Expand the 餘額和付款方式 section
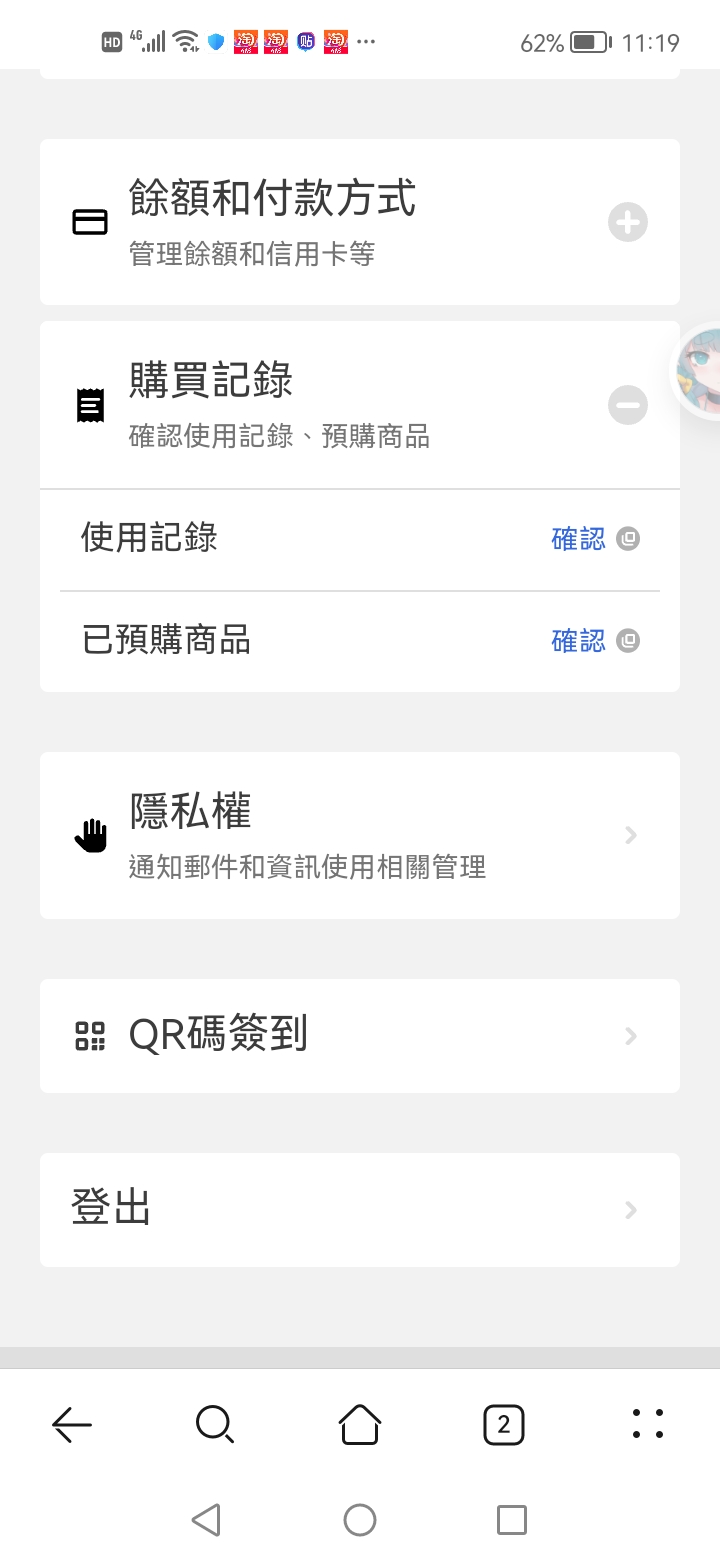 click(627, 222)
